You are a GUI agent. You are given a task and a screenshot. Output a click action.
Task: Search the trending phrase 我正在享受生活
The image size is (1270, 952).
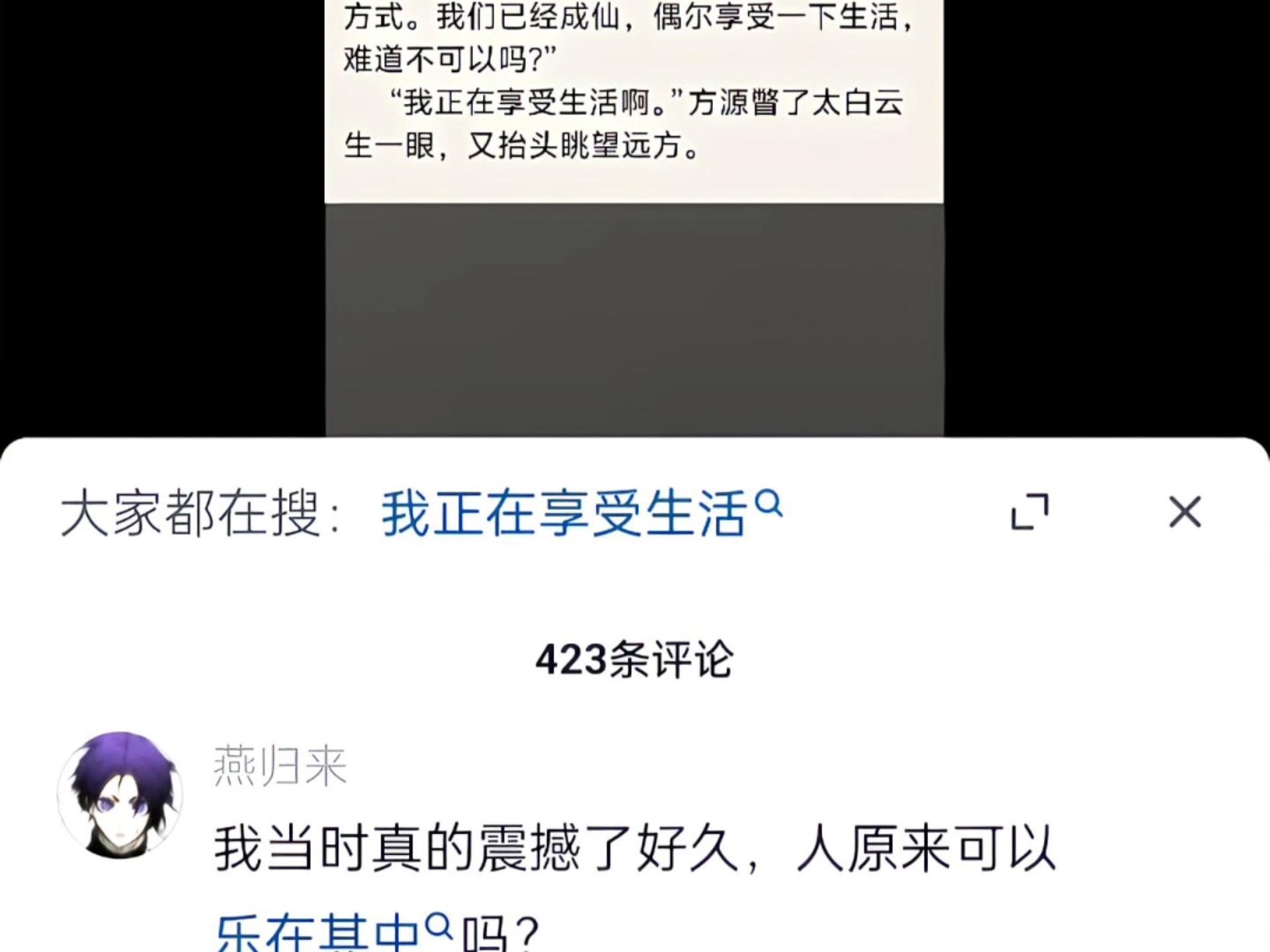[x=581, y=514]
